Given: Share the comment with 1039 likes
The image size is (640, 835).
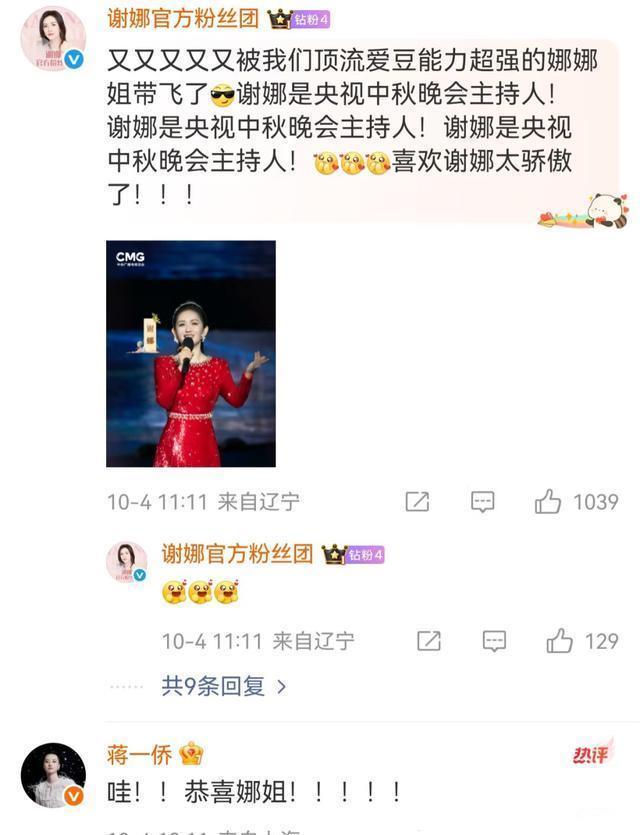Looking at the screenshot, I should coord(417,502).
